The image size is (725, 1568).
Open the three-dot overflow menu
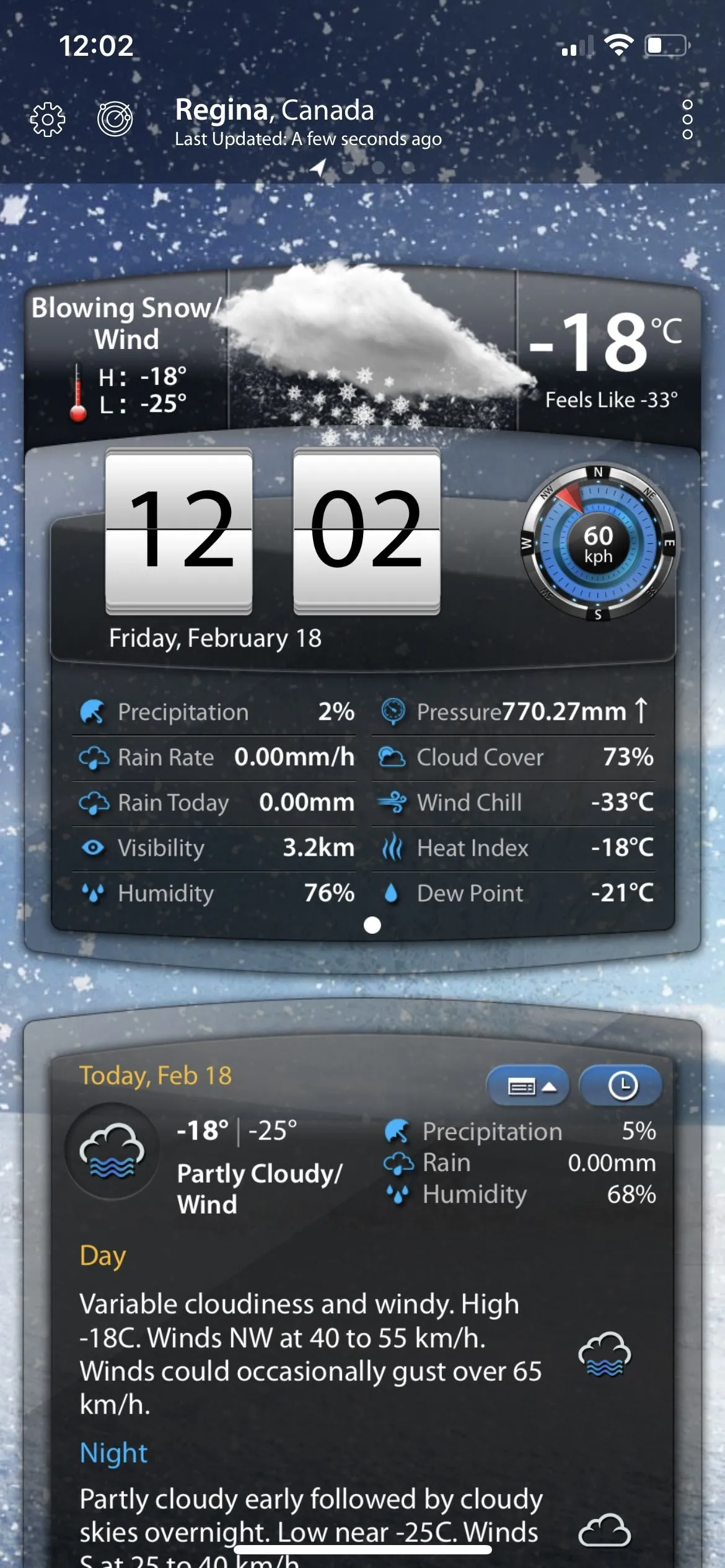pyautogui.click(x=687, y=119)
